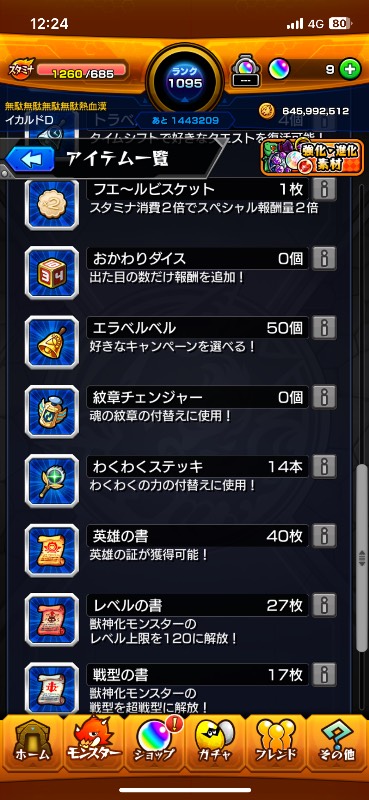The height and width of the screenshot is (800, 369).
Task: Show info for 英雄の書
Action: [325, 536]
